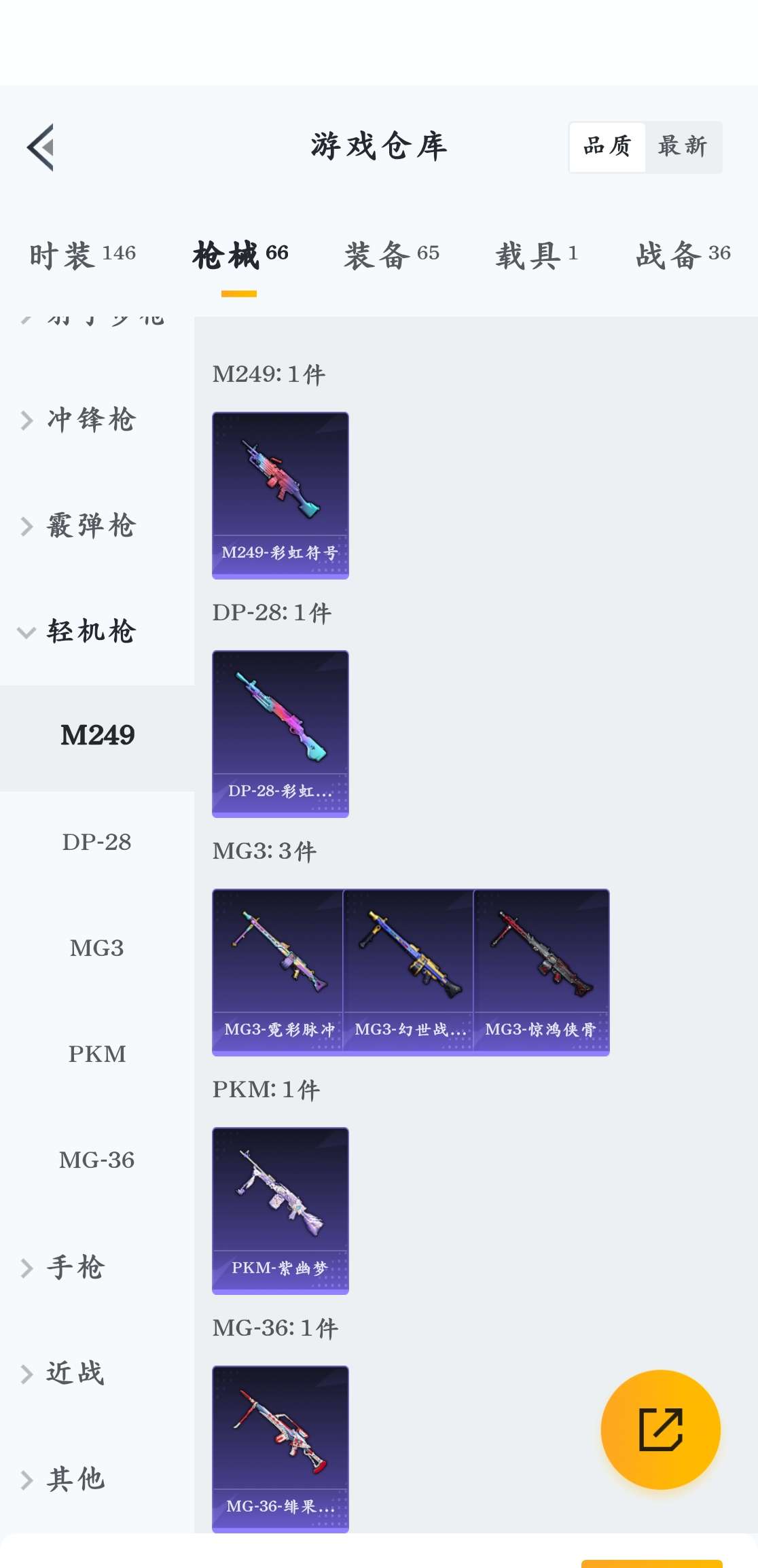
Task: Sort items by 最新
Action: (683, 147)
